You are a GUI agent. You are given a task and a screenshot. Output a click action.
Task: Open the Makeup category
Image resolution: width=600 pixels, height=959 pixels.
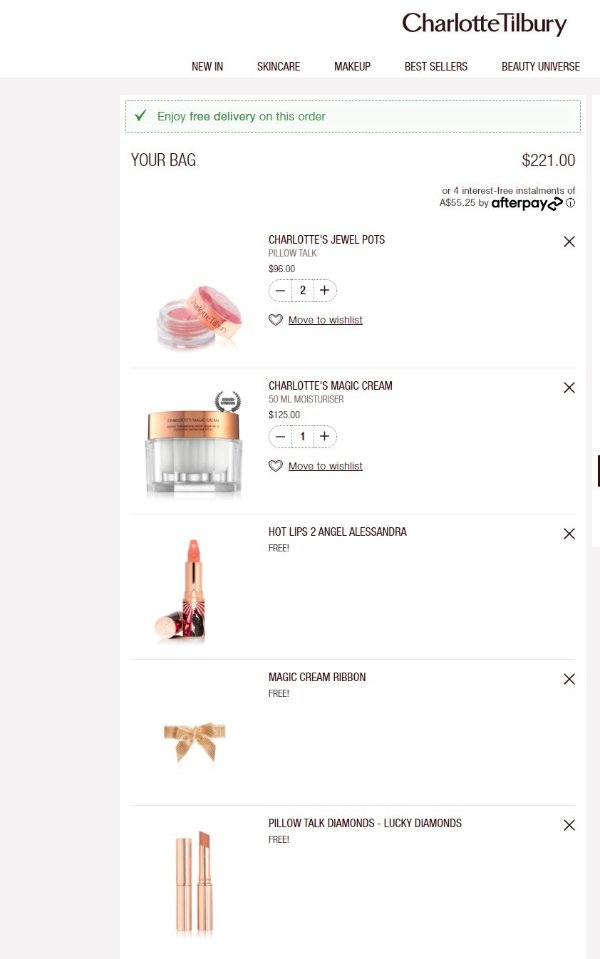[352, 67]
